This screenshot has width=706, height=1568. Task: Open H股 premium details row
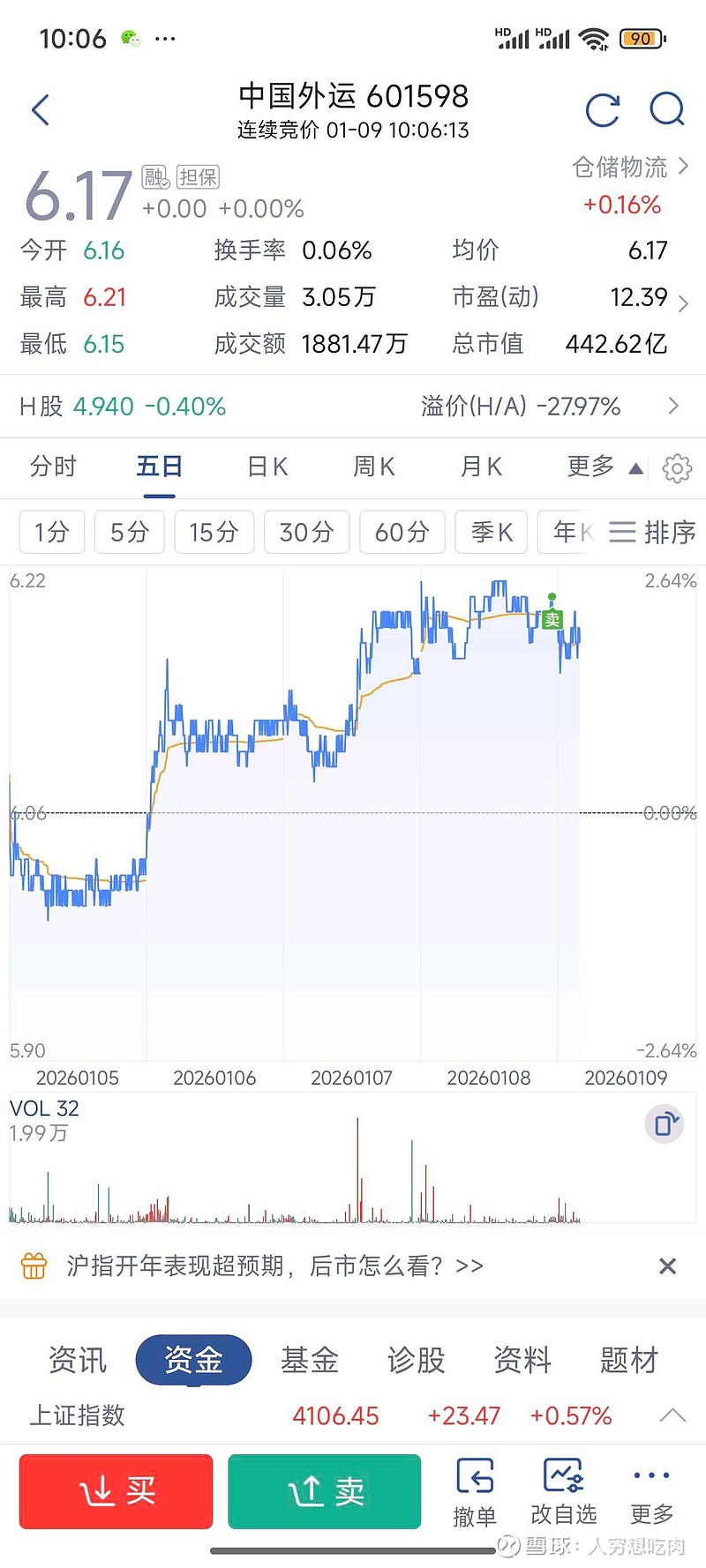353,407
